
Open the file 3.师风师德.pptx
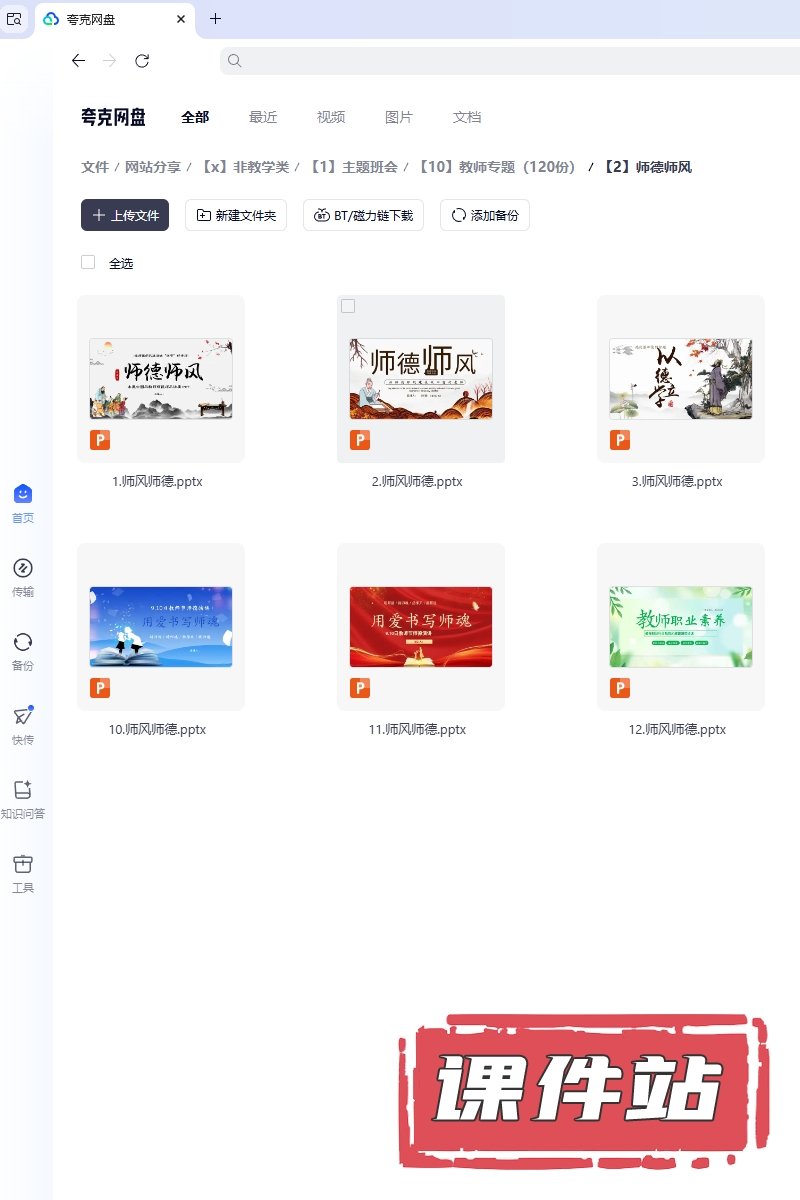681,379
